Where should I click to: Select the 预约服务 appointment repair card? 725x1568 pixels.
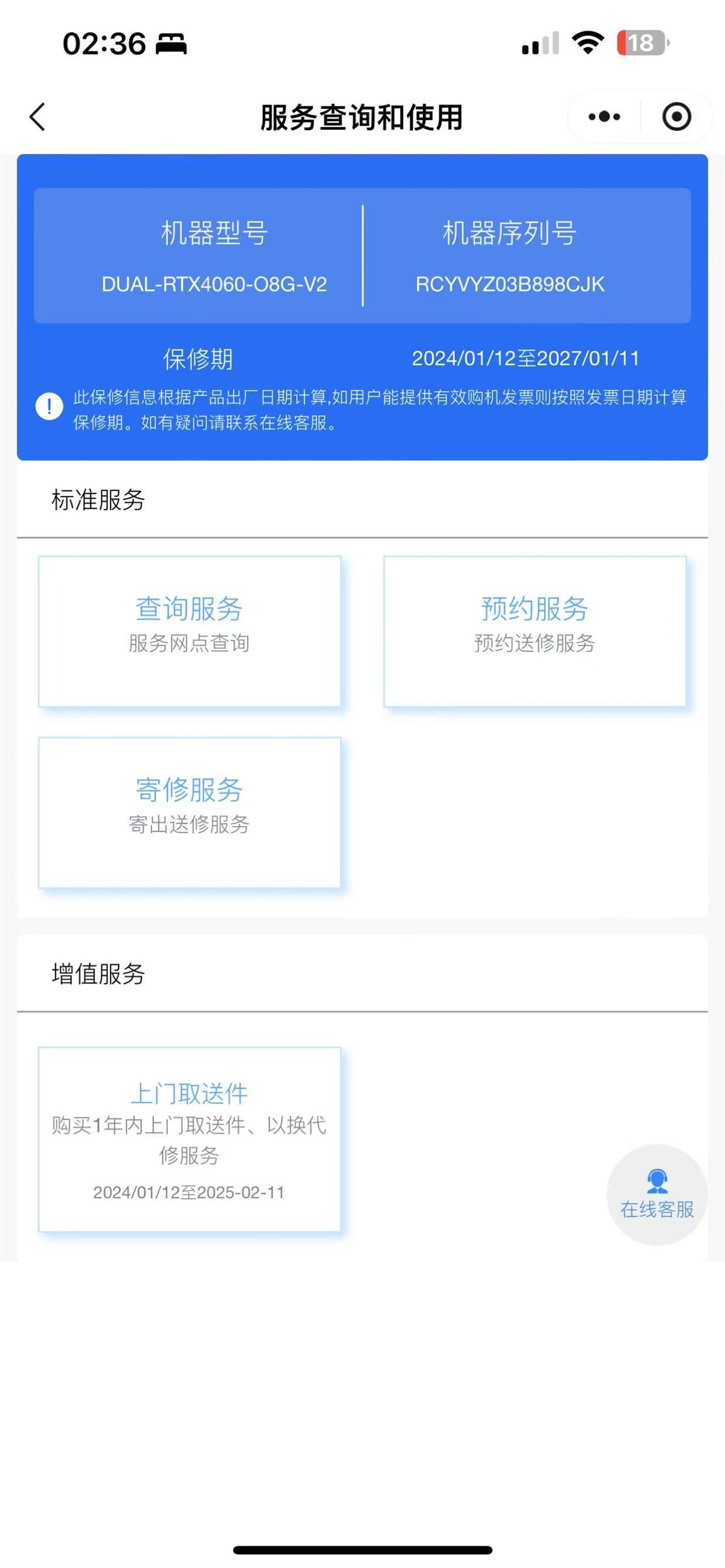(x=534, y=631)
